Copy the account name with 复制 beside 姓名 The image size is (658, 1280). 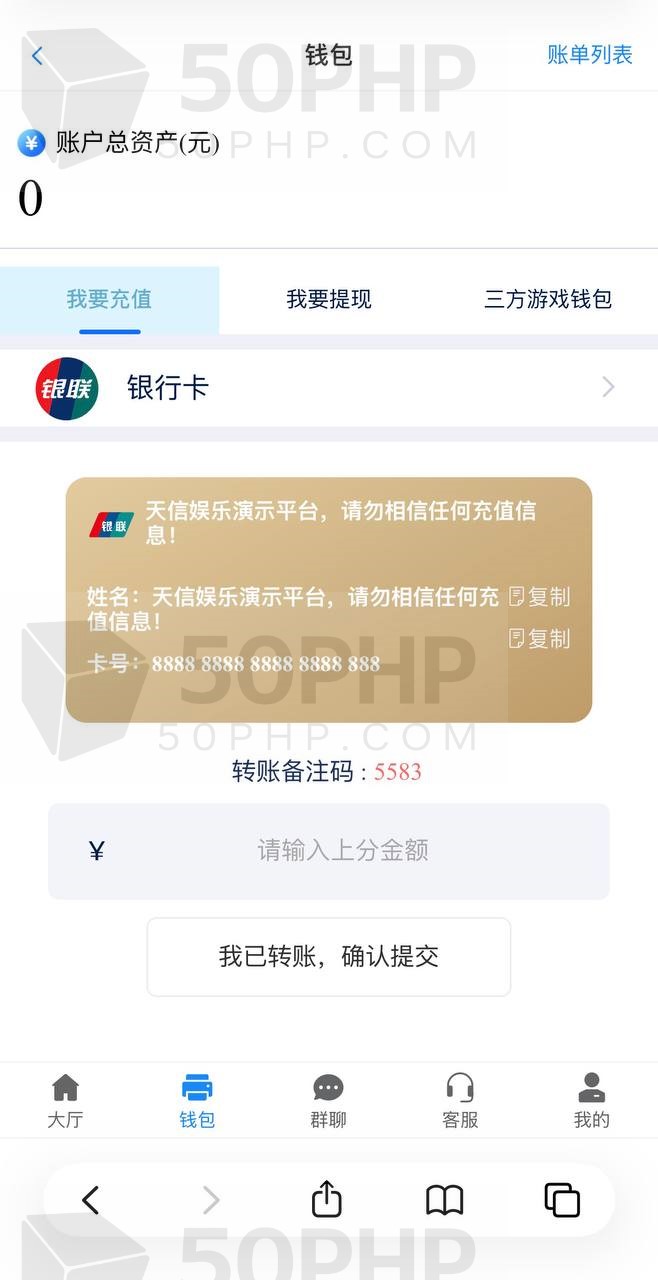(539, 597)
